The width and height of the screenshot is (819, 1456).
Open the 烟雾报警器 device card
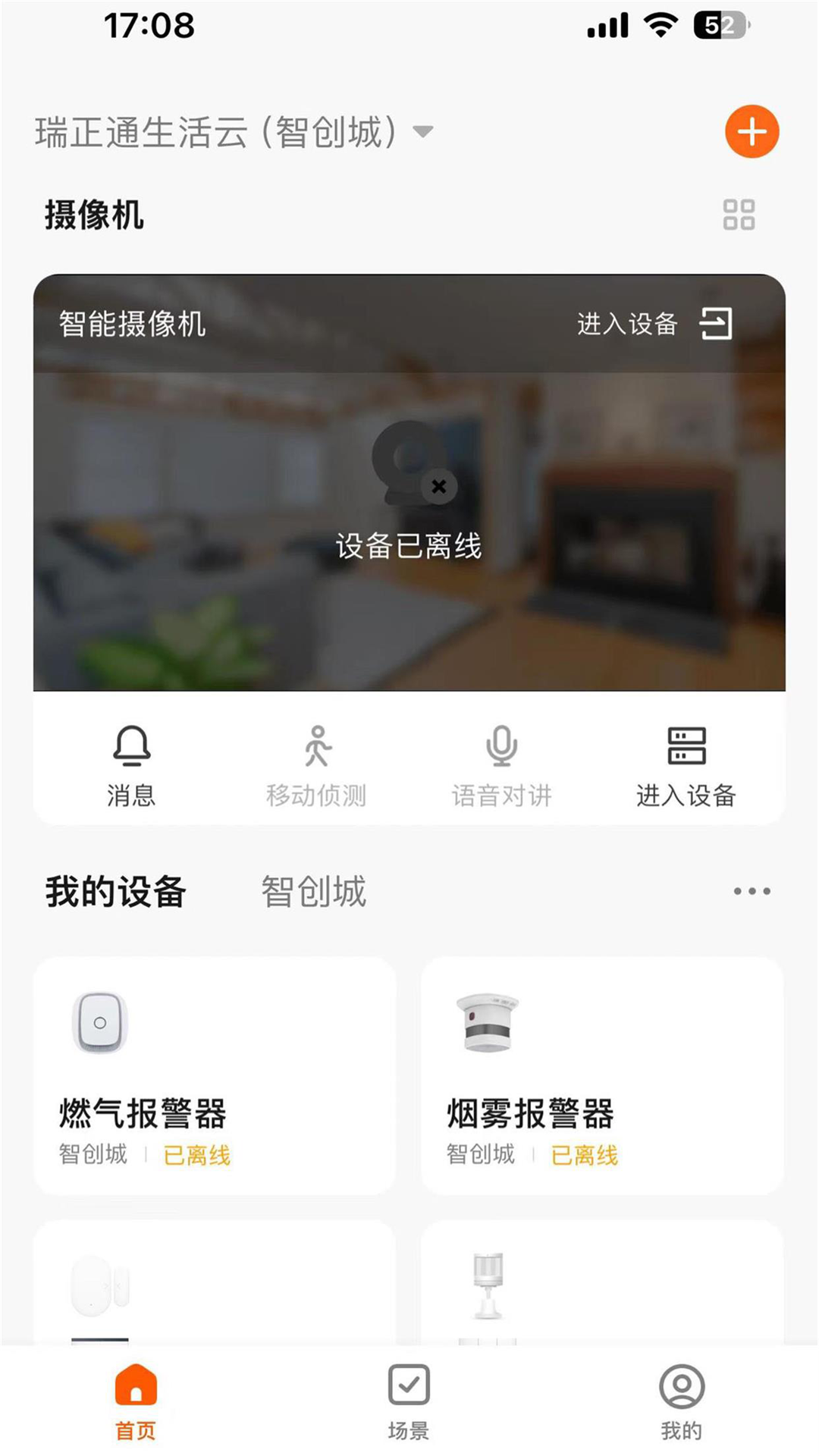pos(602,1075)
